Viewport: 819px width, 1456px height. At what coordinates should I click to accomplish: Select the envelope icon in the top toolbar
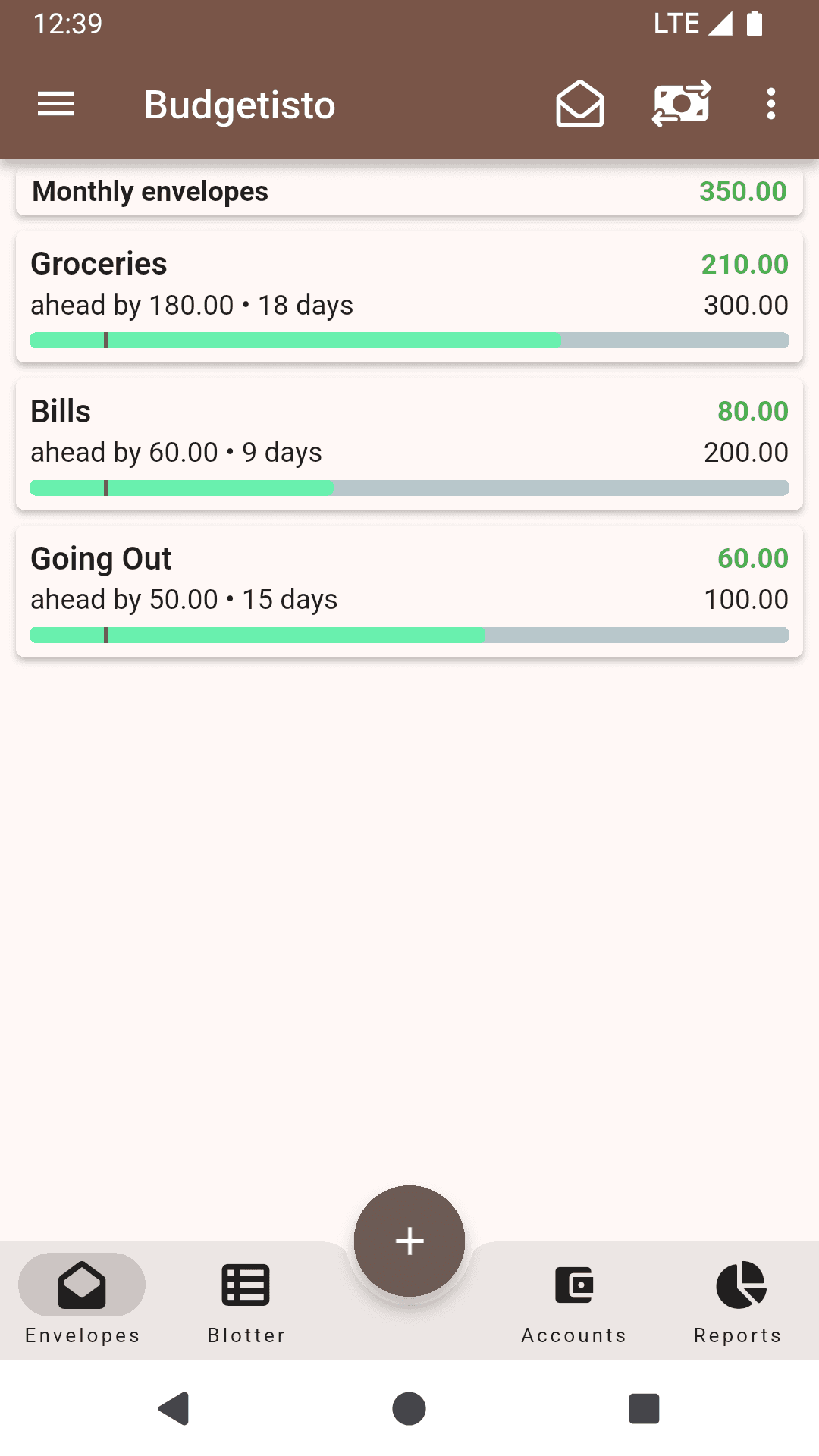tap(579, 104)
